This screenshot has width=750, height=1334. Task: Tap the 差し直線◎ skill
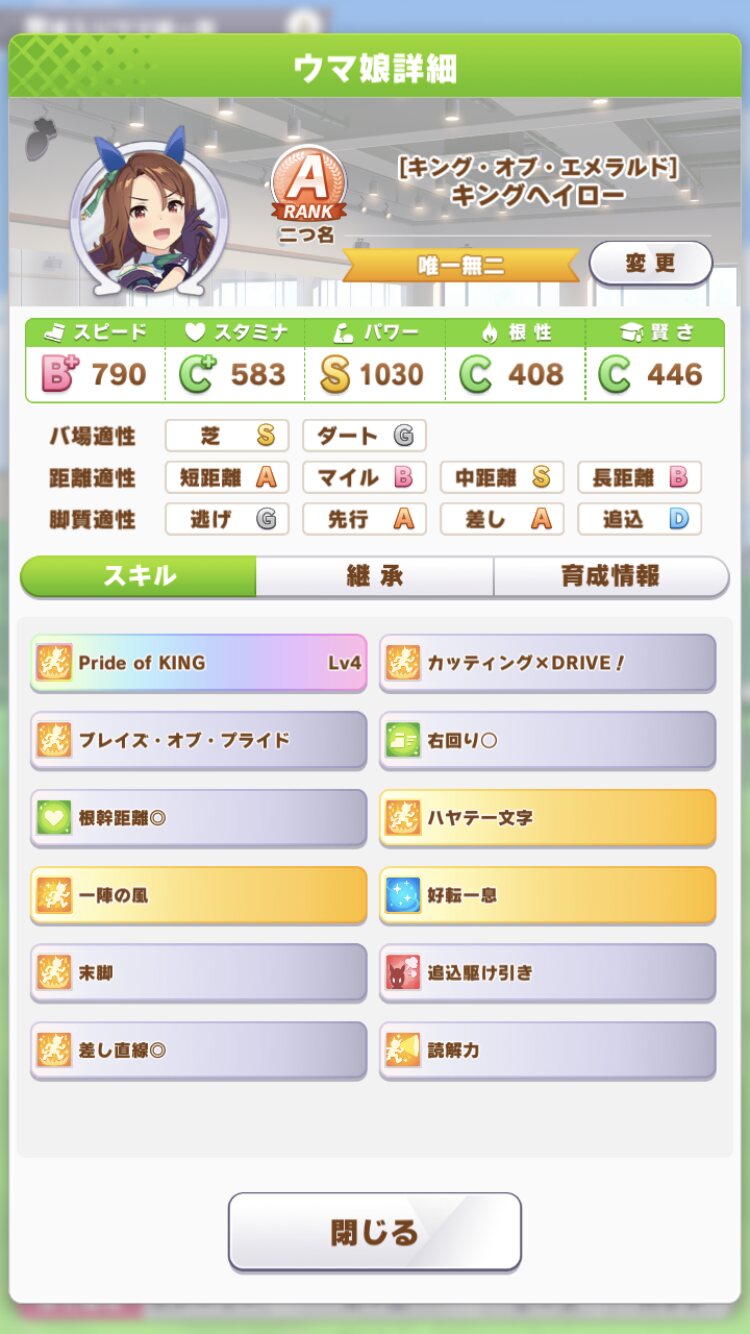click(x=199, y=1050)
